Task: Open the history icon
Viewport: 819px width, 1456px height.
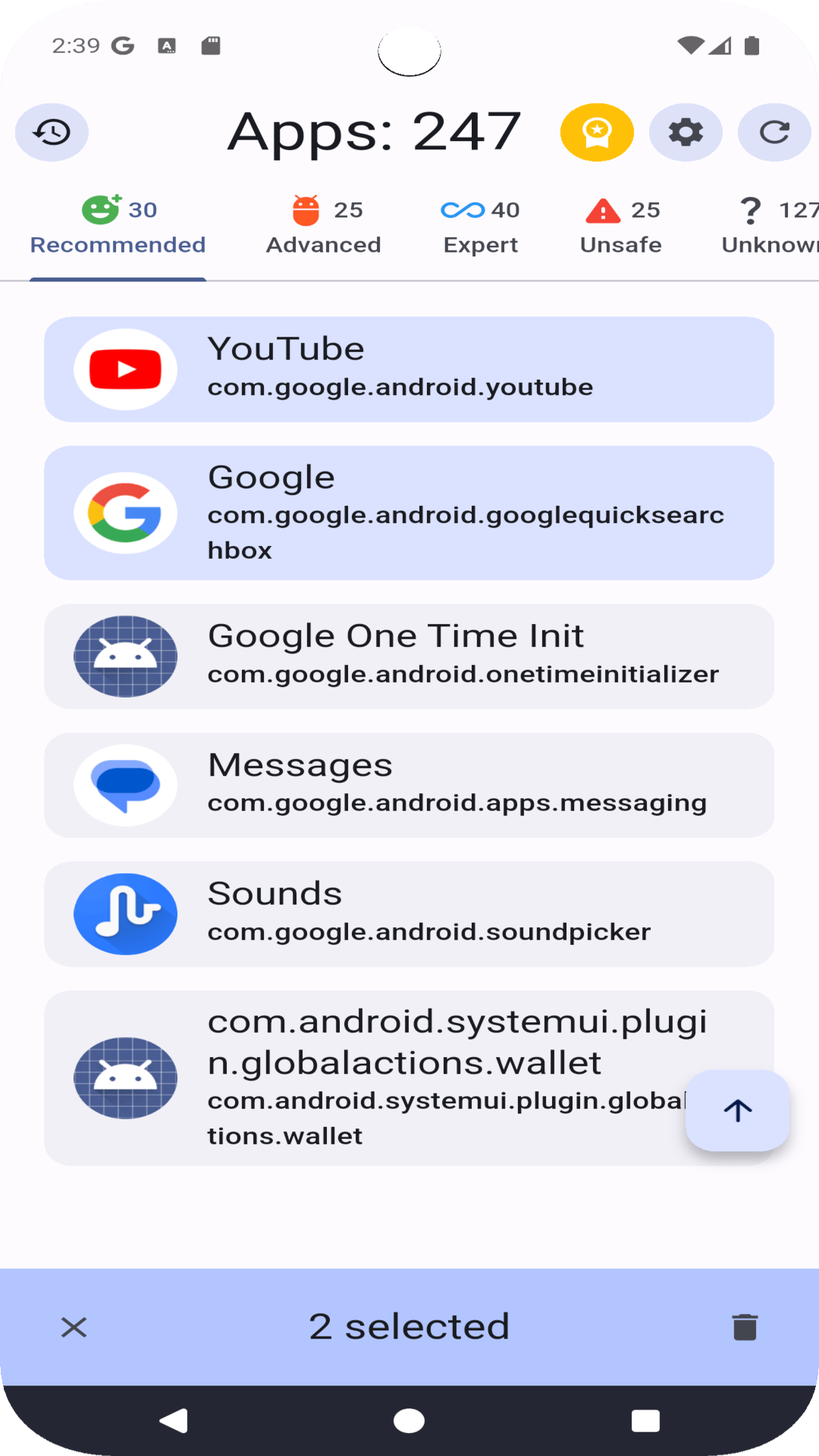Action: click(x=52, y=133)
